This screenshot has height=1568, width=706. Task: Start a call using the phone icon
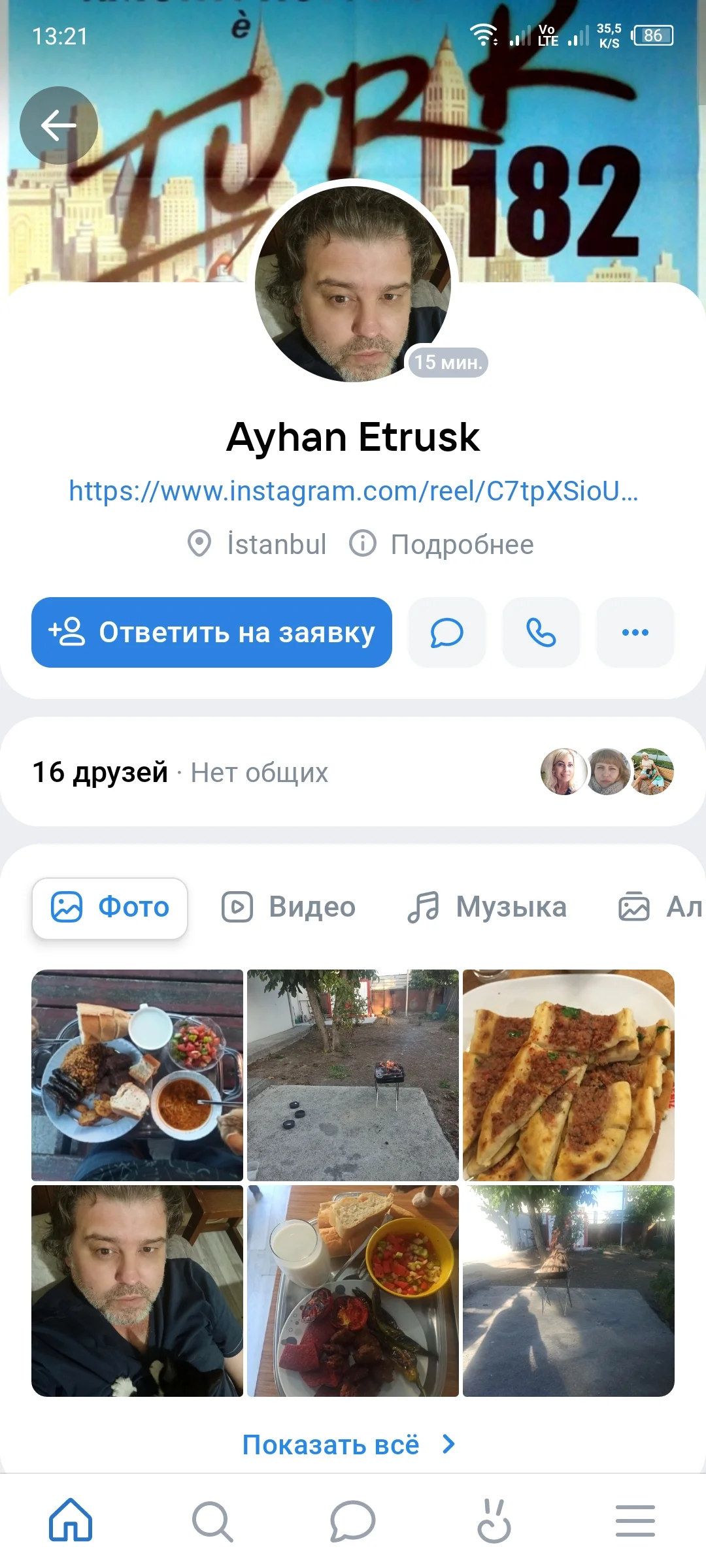click(541, 632)
